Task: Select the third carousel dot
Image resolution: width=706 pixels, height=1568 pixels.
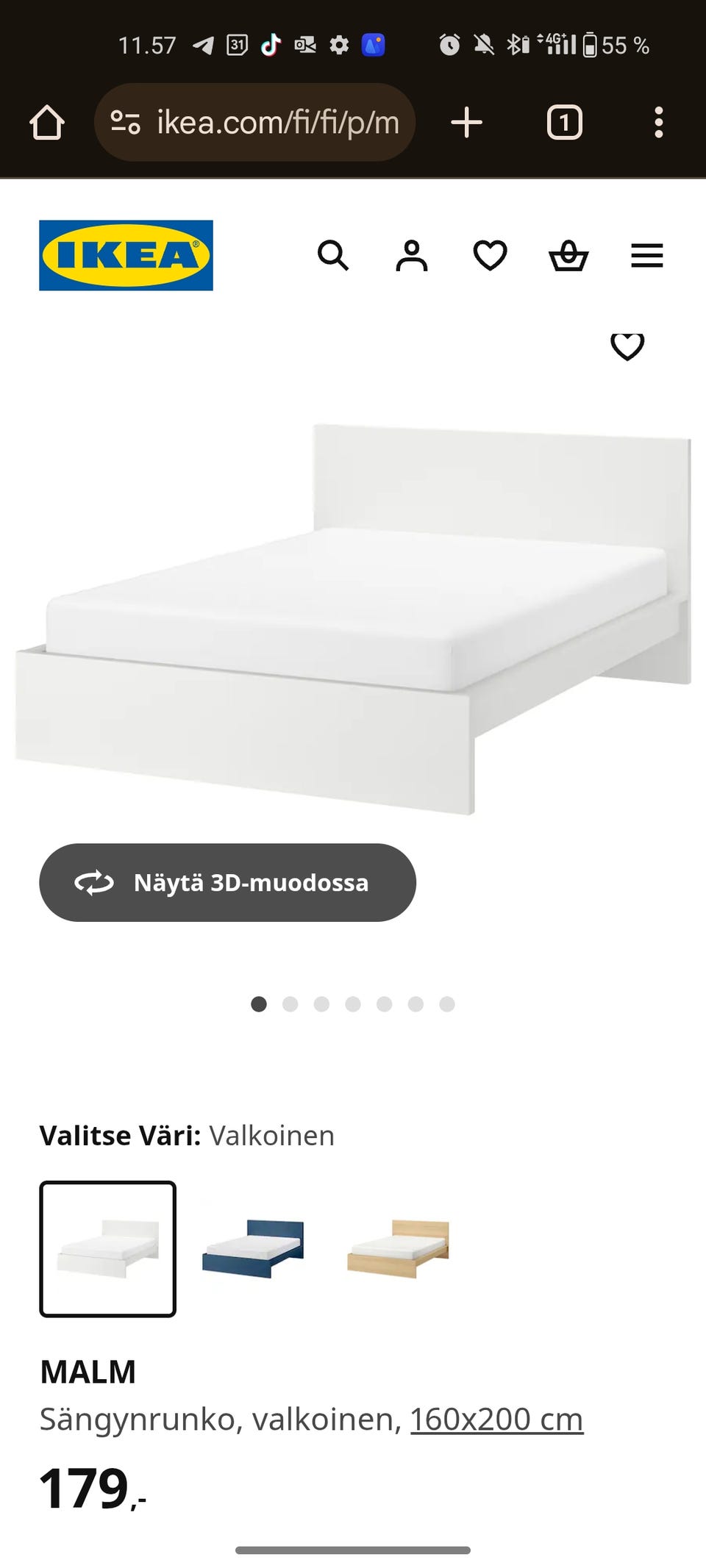Action: pyautogui.click(x=321, y=1003)
